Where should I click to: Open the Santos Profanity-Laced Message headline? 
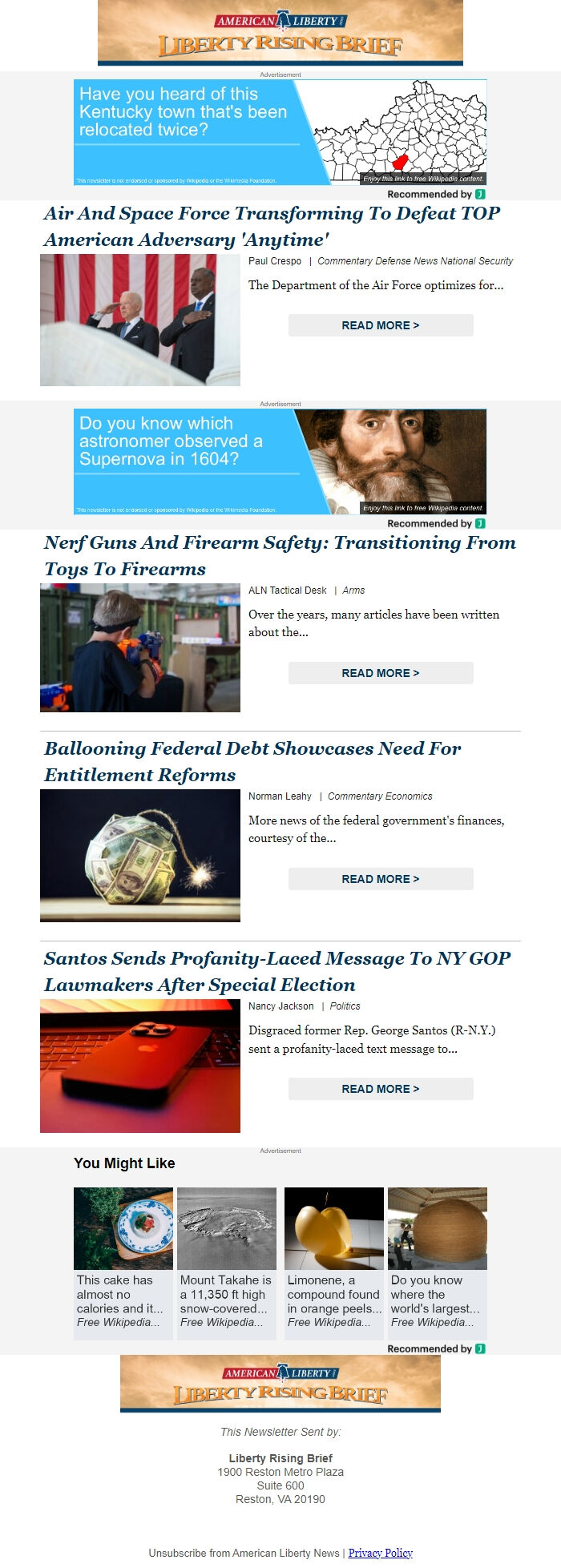[276, 971]
